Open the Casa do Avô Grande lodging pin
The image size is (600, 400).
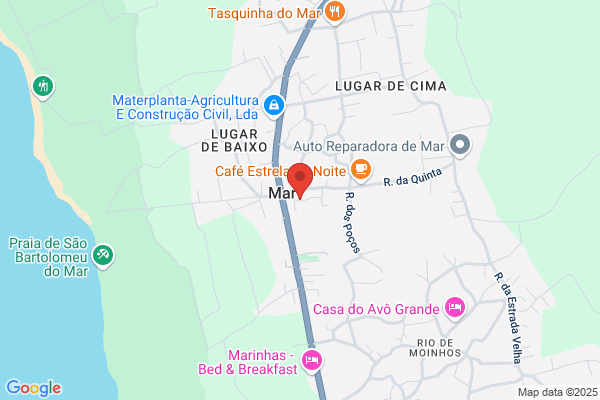click(455, 308)
